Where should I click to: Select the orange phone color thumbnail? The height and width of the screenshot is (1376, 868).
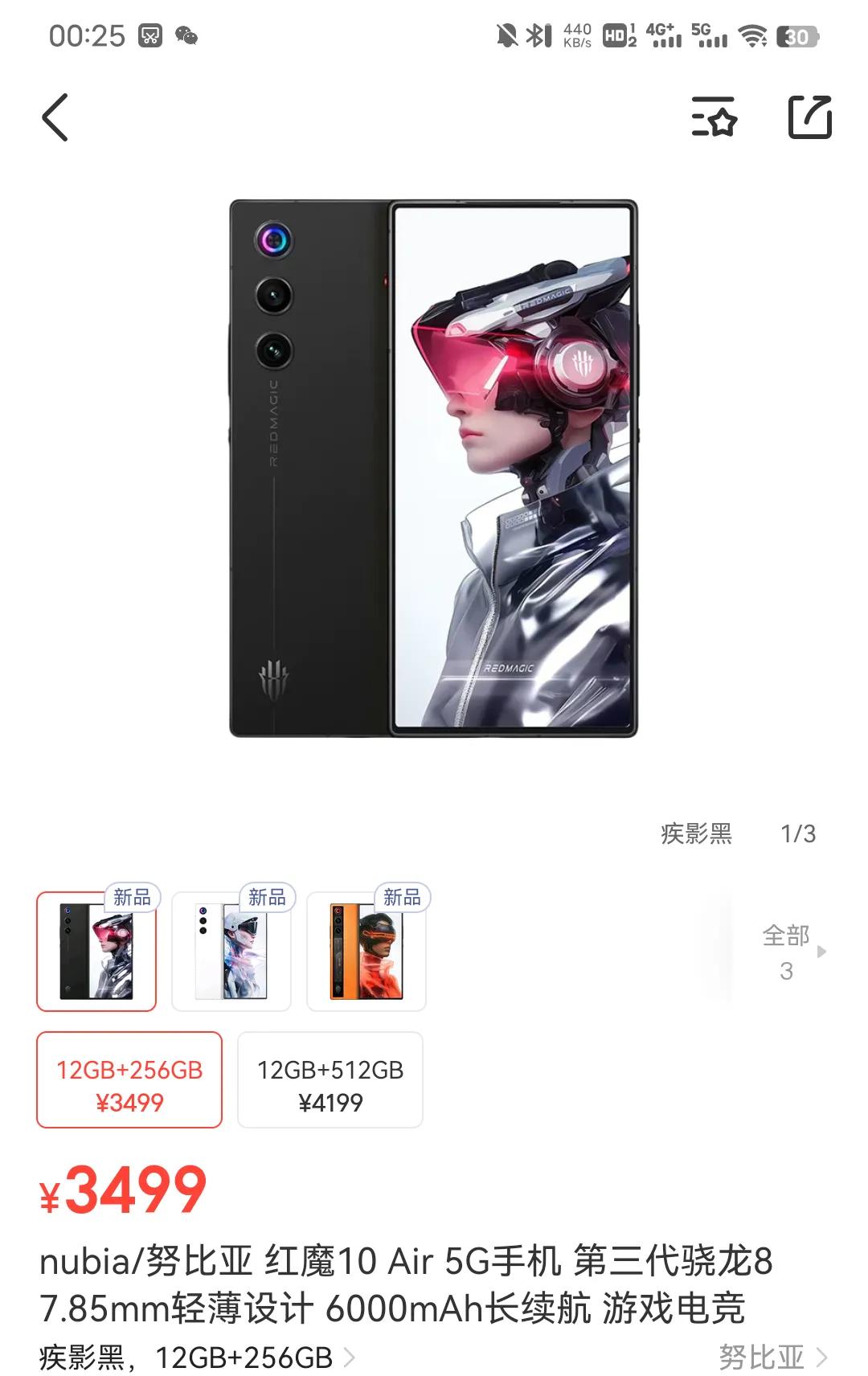[366, 951]
